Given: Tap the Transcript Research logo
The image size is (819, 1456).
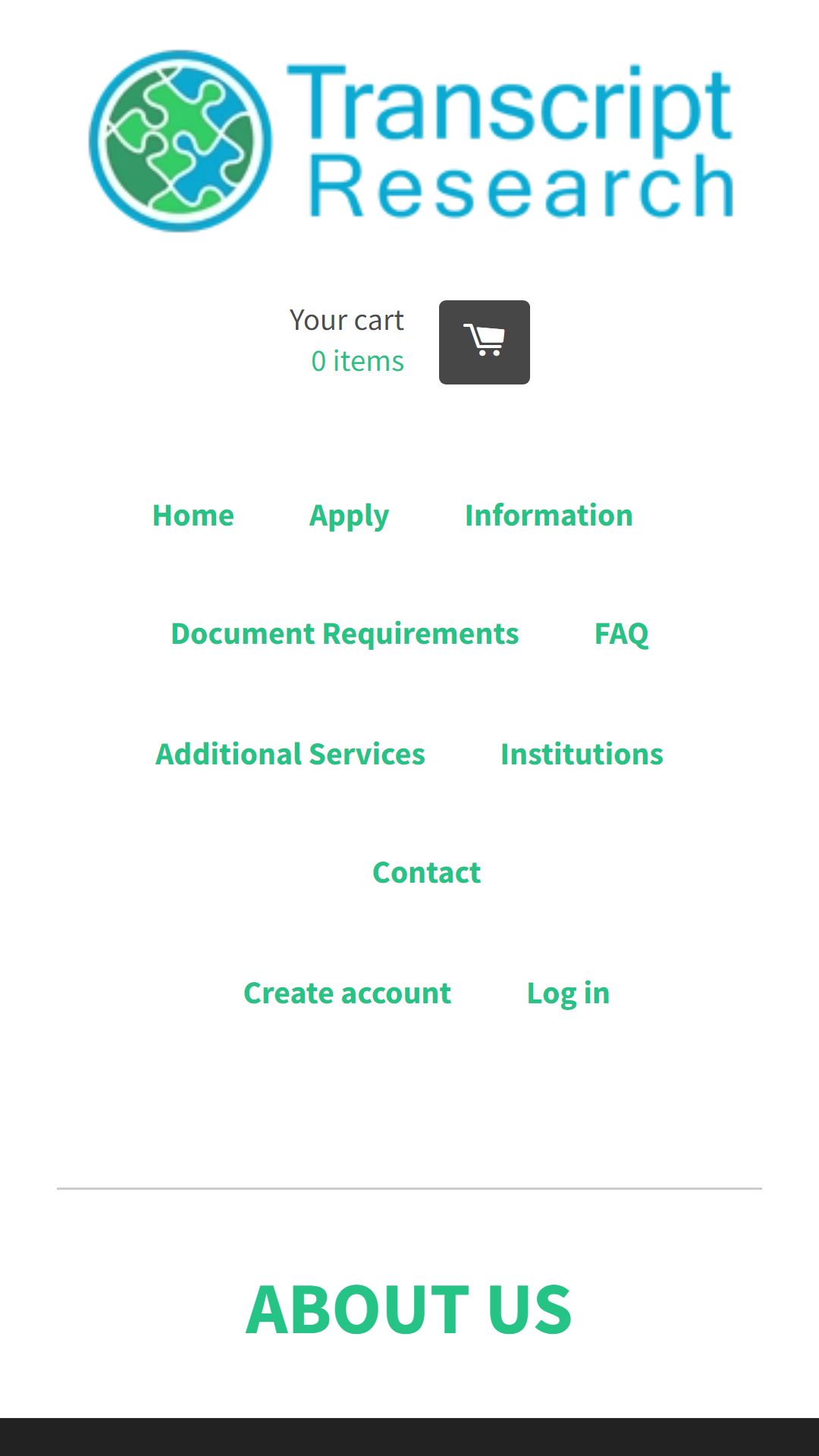Looking at the screenshot, I should click(410, 141).
